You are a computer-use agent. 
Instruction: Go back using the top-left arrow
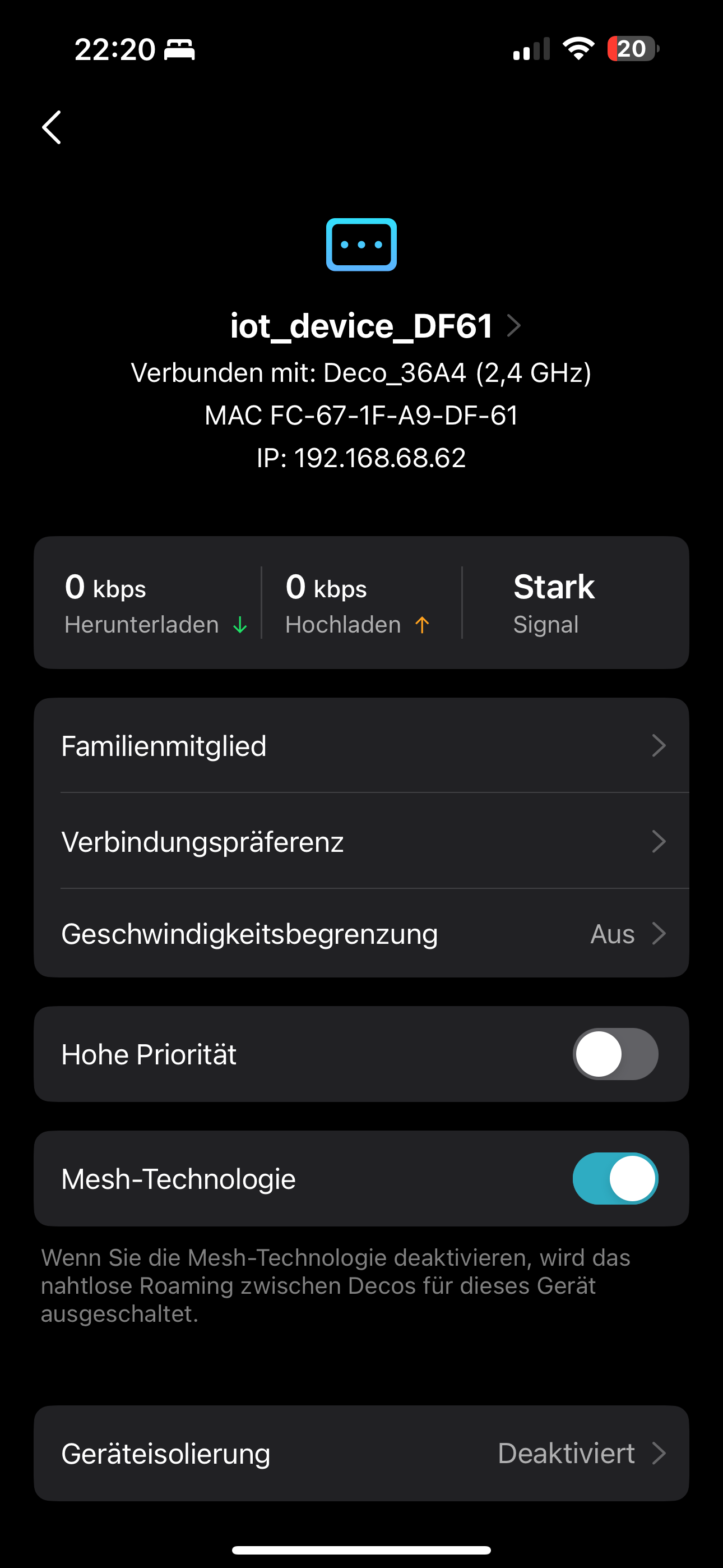point(52,127)
